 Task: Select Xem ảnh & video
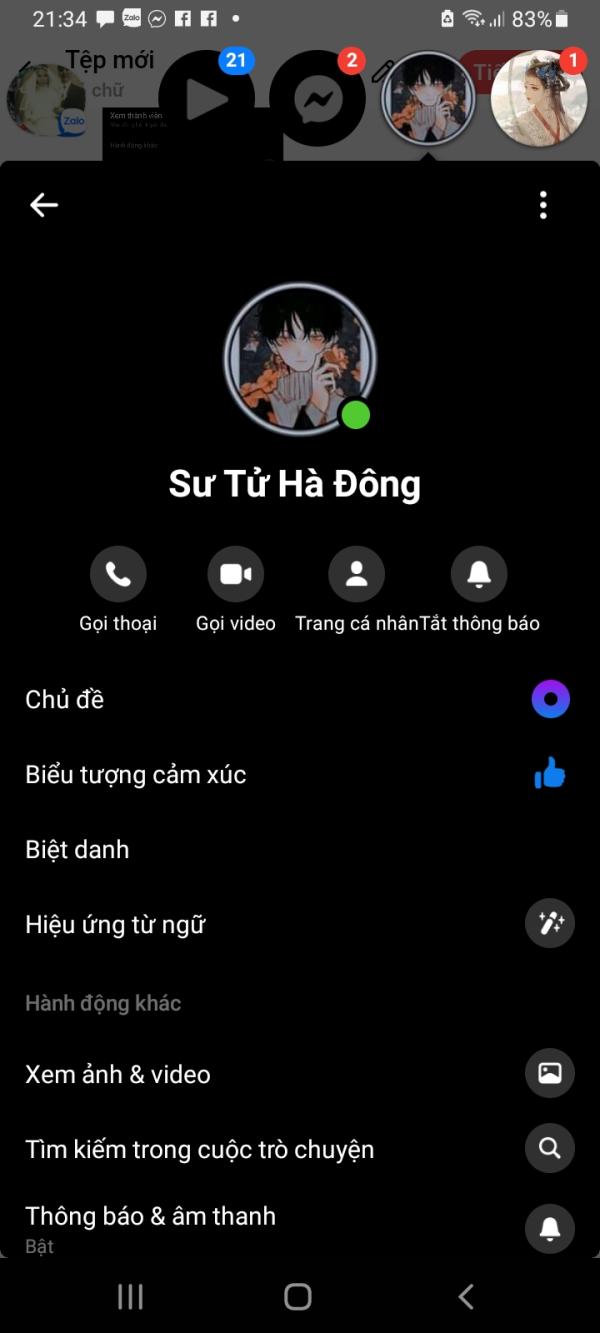300,1074
